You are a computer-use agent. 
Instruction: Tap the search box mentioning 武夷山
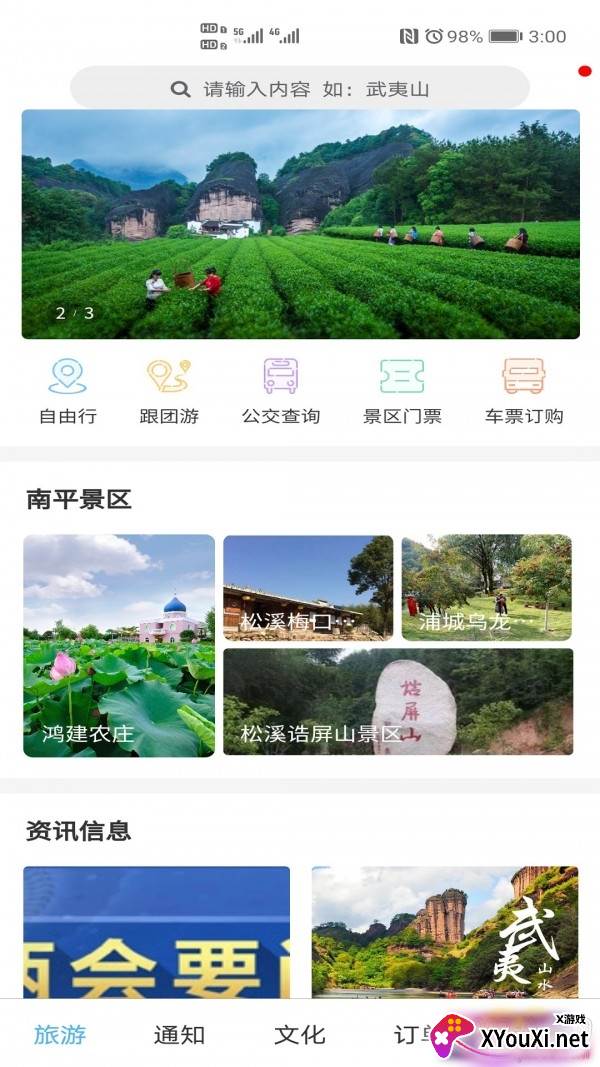pos(300,89)
